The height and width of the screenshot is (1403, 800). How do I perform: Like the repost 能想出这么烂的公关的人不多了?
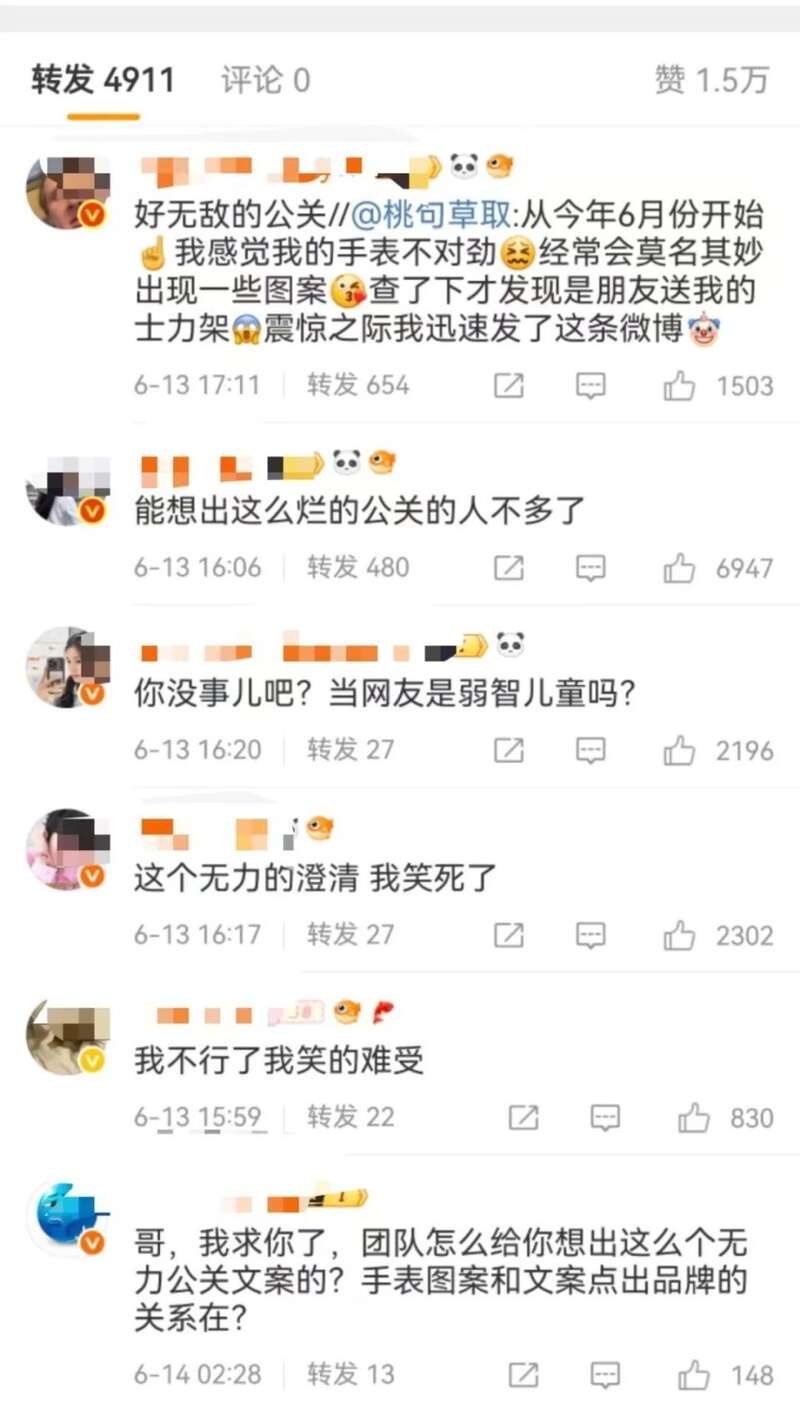pyautogui.click(x=680, y=568)
